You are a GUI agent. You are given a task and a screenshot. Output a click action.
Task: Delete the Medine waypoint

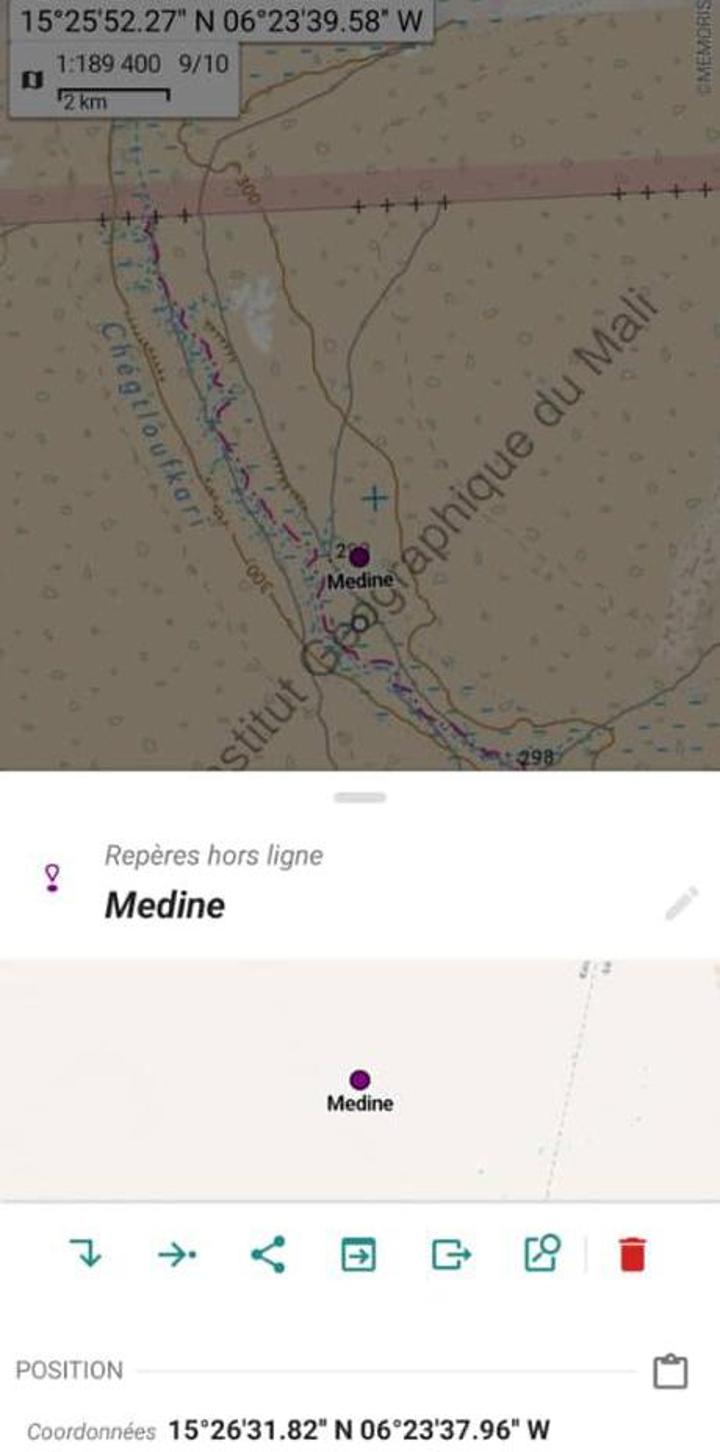[x=632, y=1253]
